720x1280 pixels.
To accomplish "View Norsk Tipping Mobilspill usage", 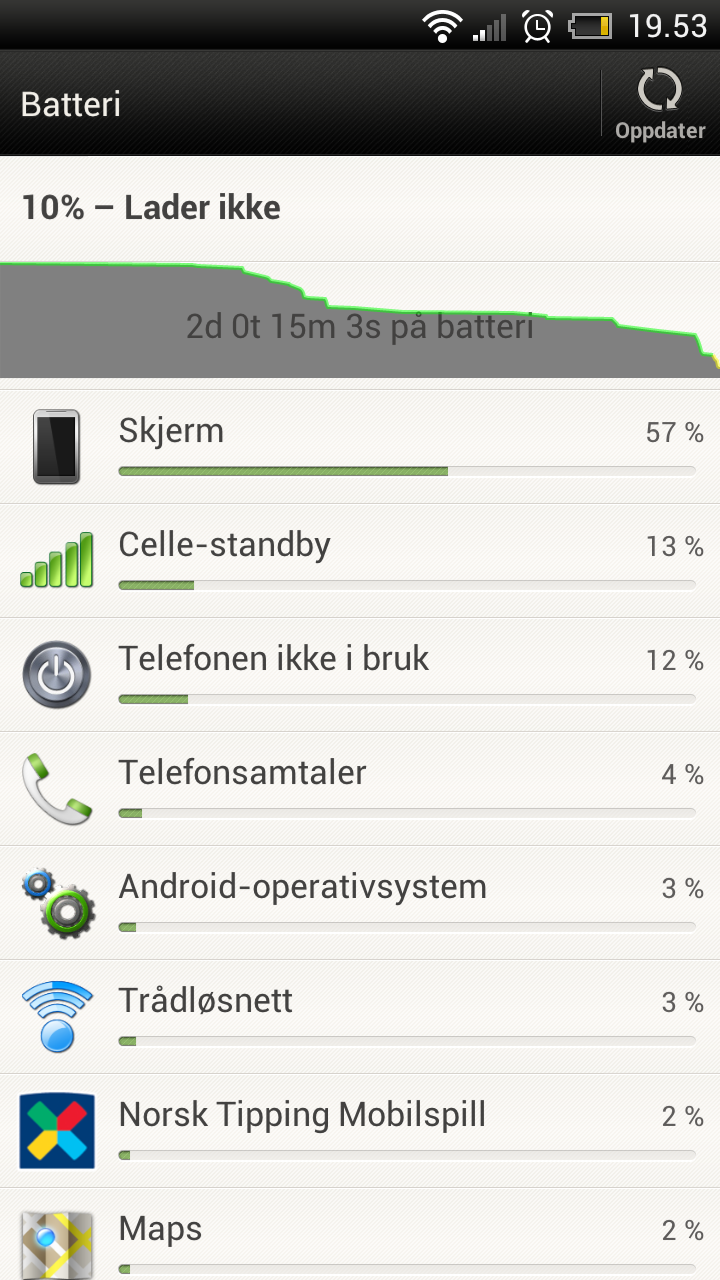I will coord(360,1130).
